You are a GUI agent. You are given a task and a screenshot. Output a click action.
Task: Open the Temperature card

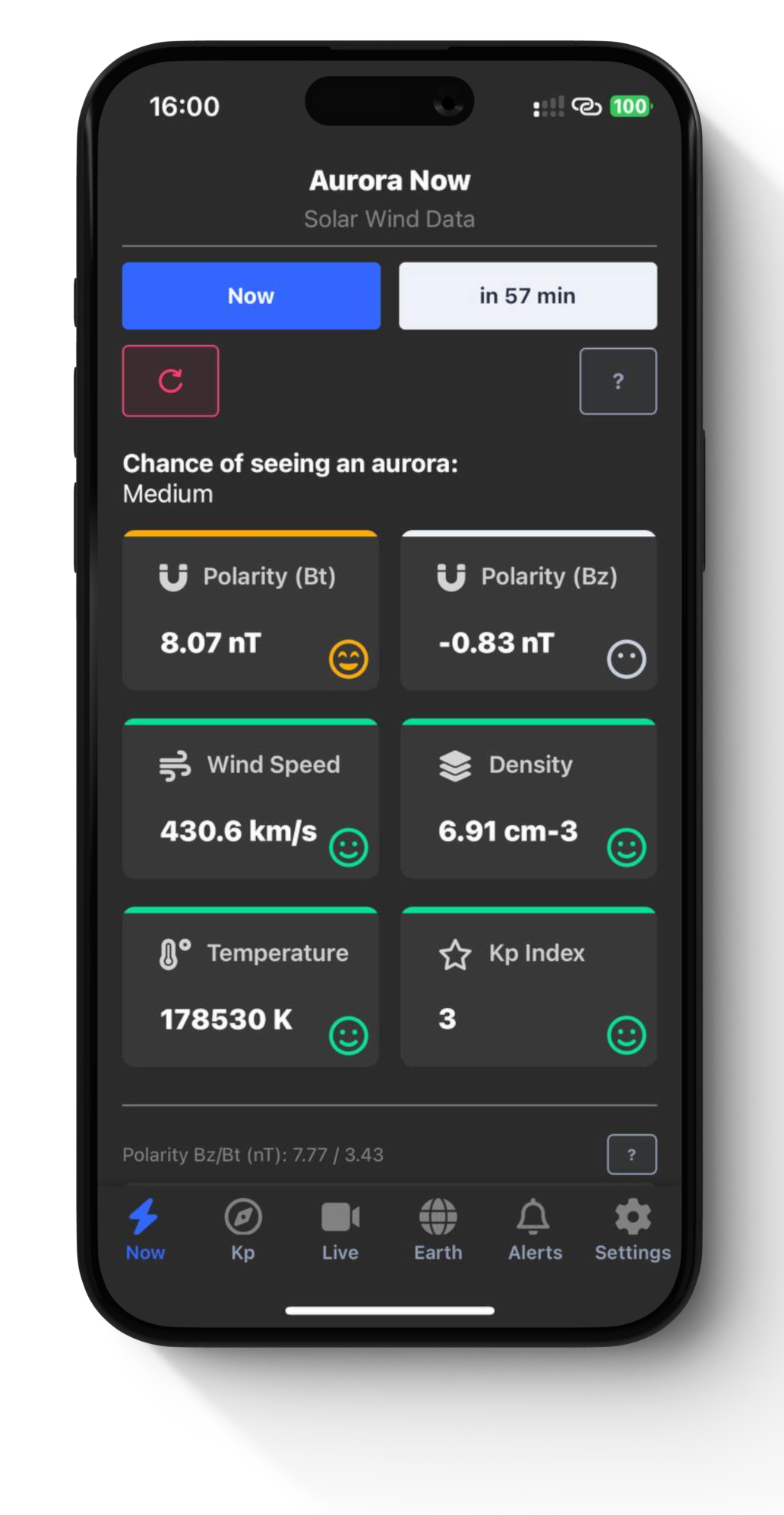251,988
